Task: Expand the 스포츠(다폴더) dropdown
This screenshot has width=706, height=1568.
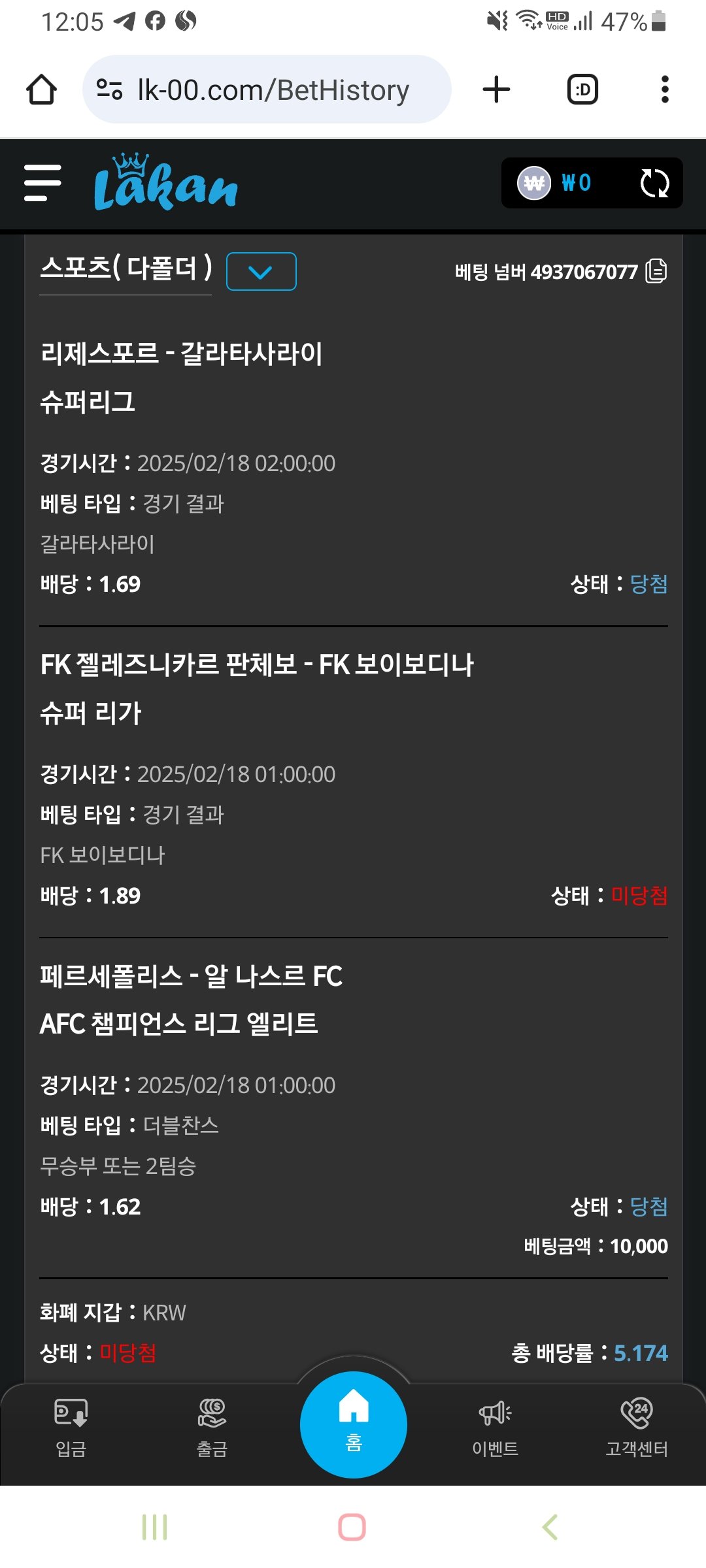Action: click(x=261, y=271)
